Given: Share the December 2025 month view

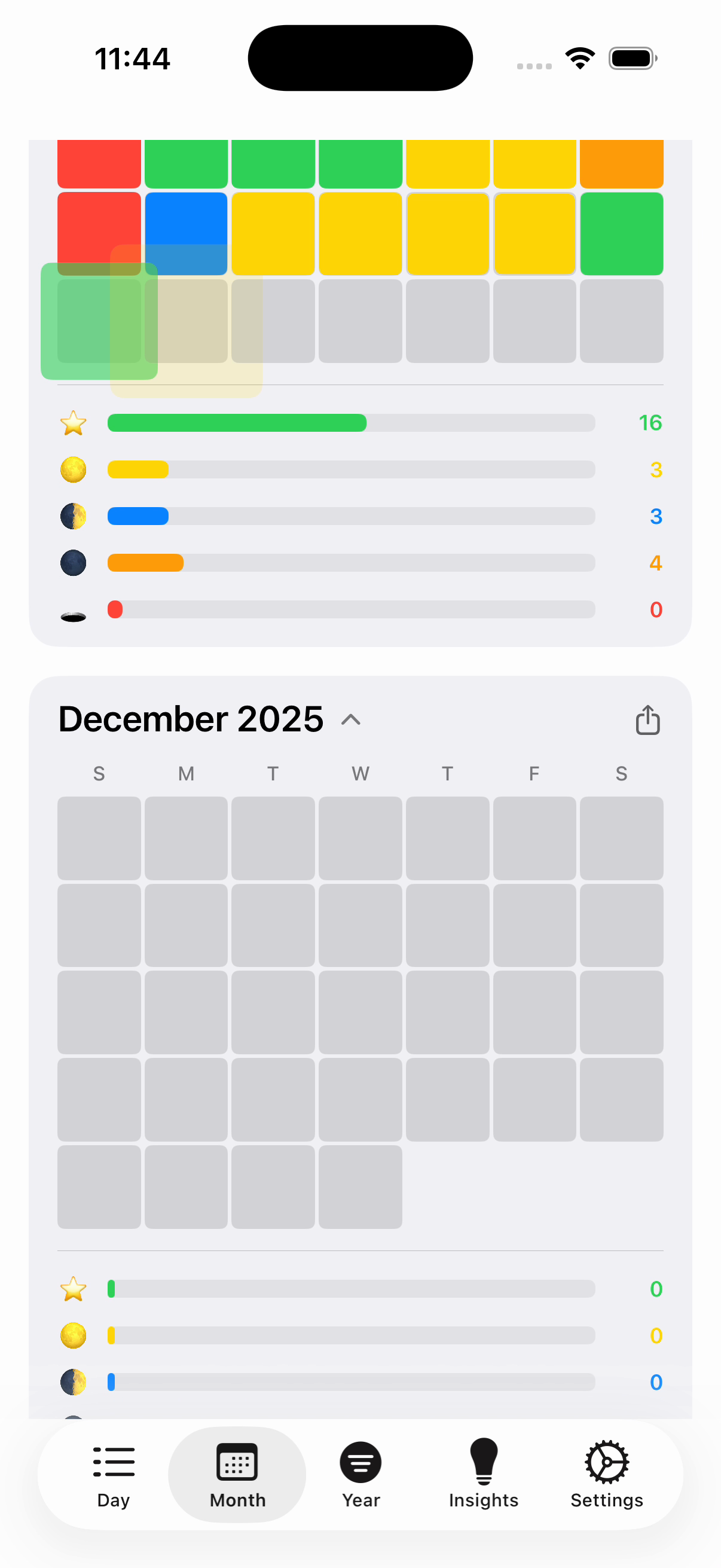Looking at the screenshot, I should pyautogui.click(x=647, y=720).
